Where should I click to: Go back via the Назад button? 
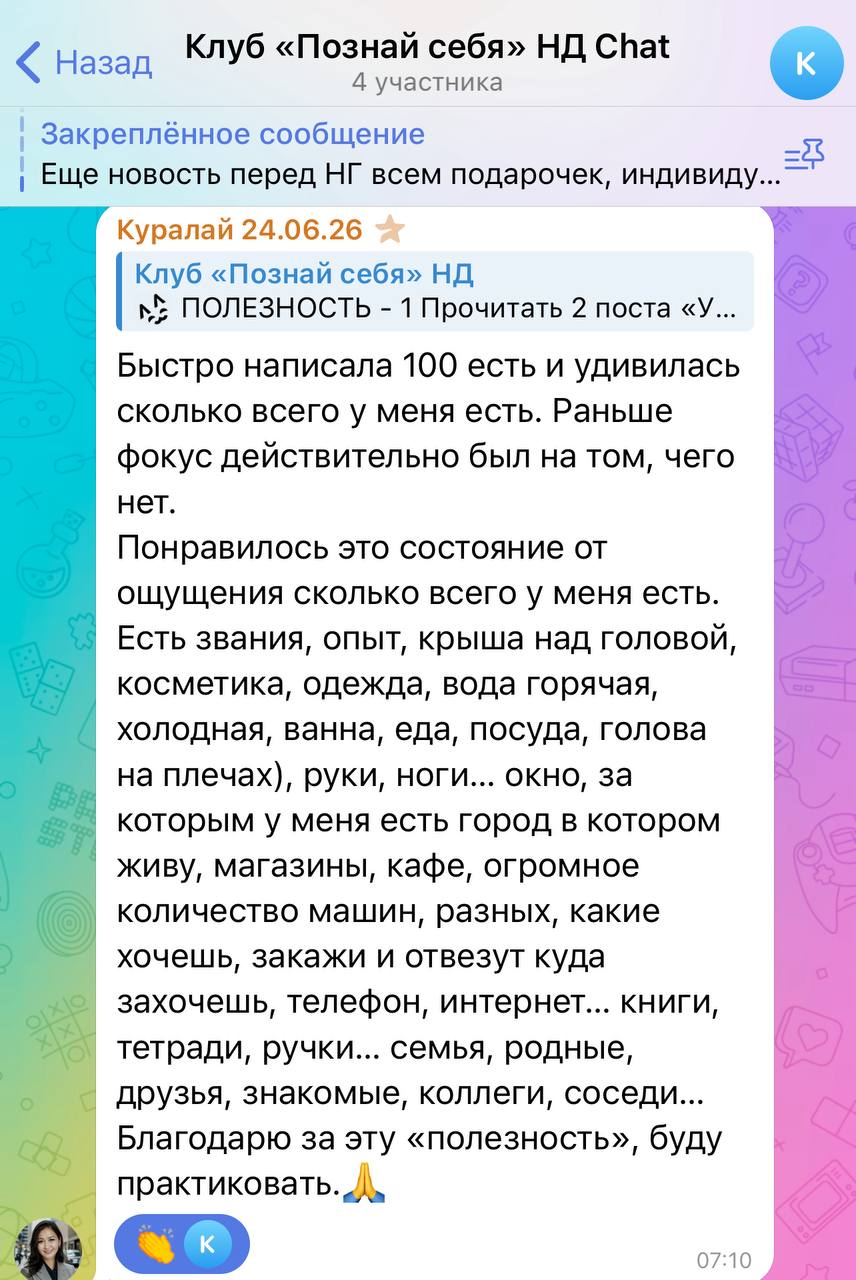85,62
